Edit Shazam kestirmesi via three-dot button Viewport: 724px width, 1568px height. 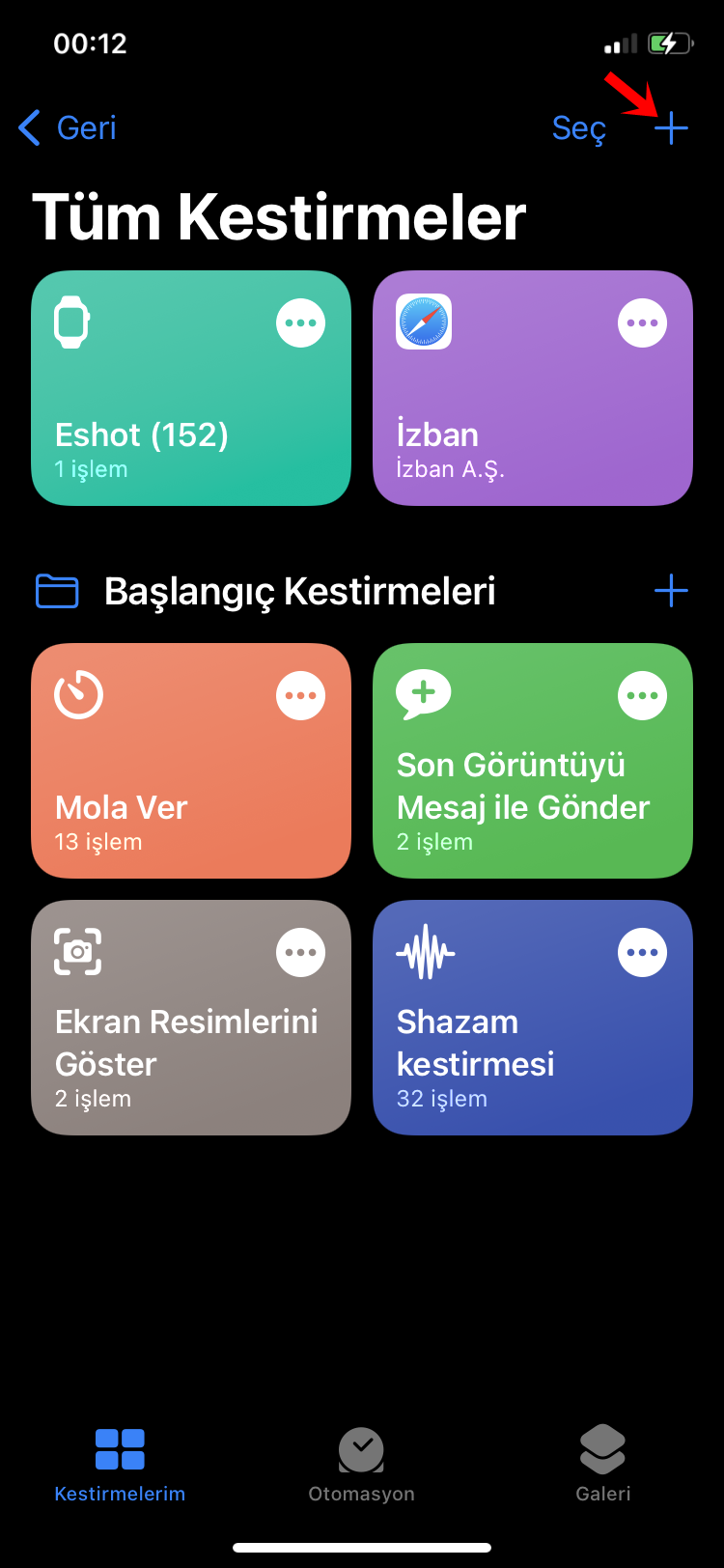click(643, 952)
